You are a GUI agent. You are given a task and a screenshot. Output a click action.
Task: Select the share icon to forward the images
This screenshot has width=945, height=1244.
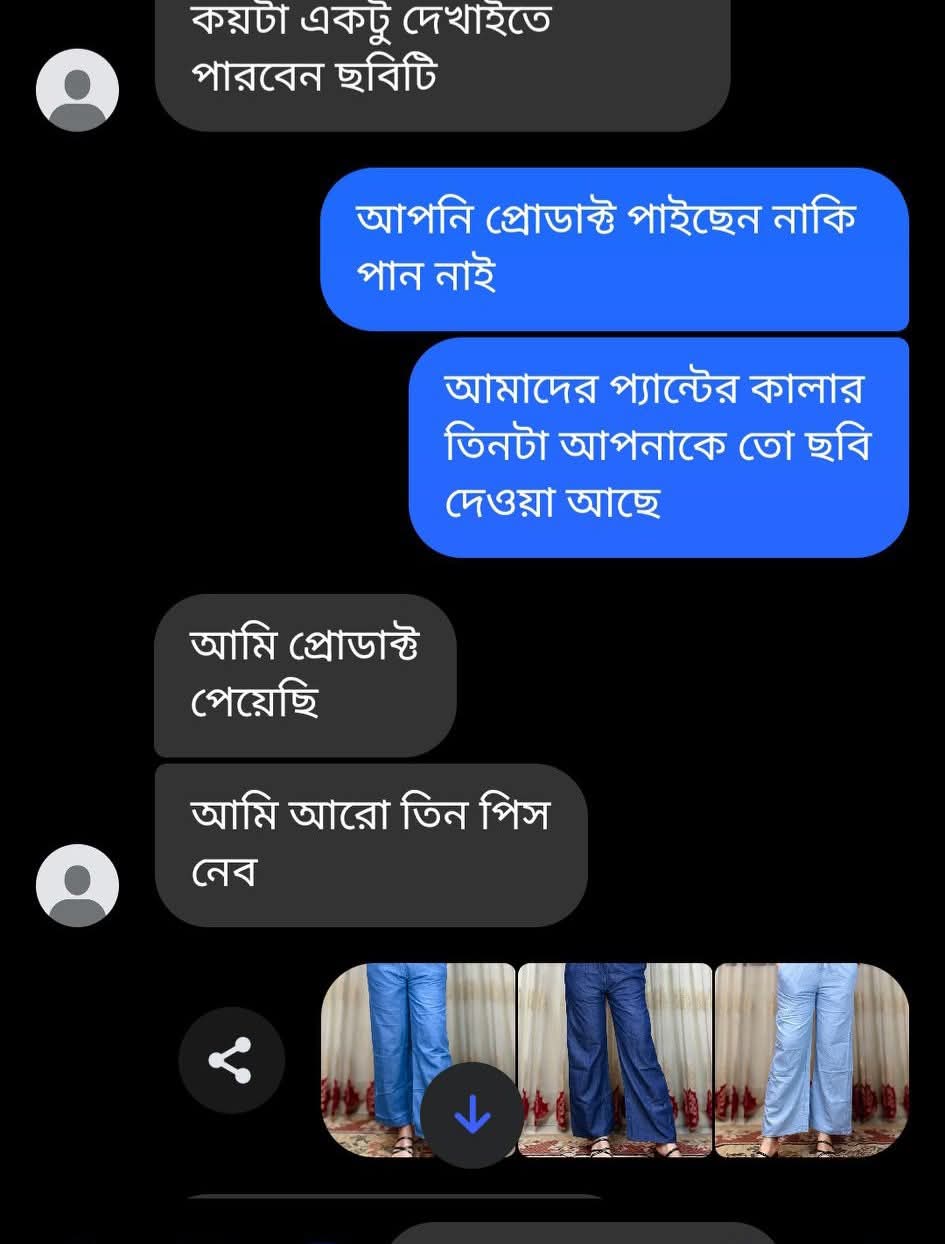pos(231,1059)
